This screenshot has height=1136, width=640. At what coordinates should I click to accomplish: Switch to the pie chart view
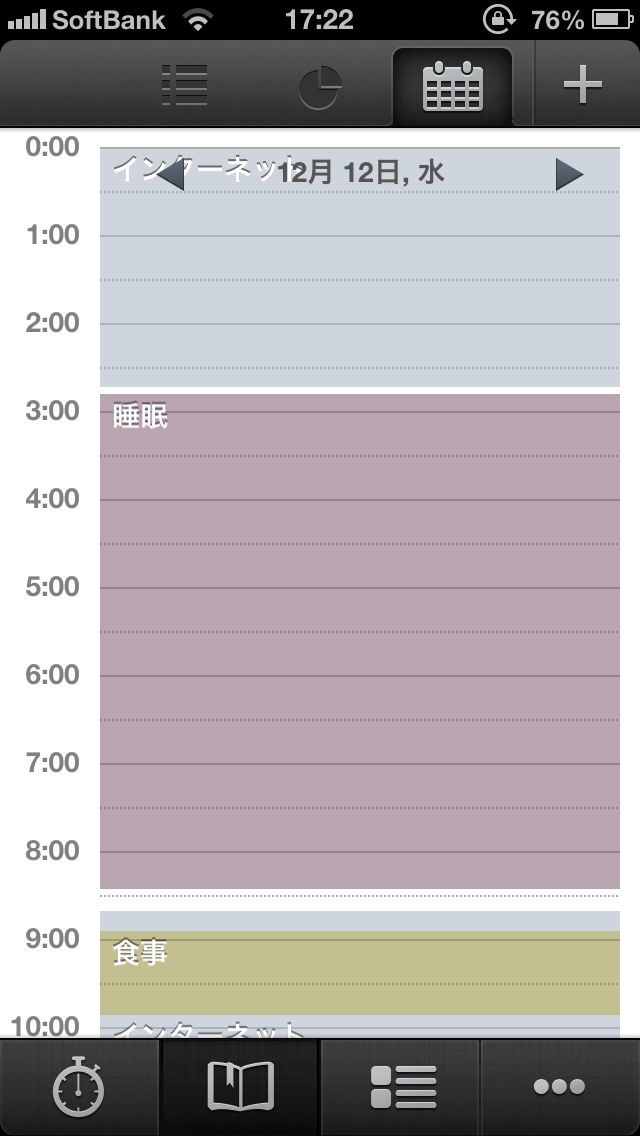(320, 88)
